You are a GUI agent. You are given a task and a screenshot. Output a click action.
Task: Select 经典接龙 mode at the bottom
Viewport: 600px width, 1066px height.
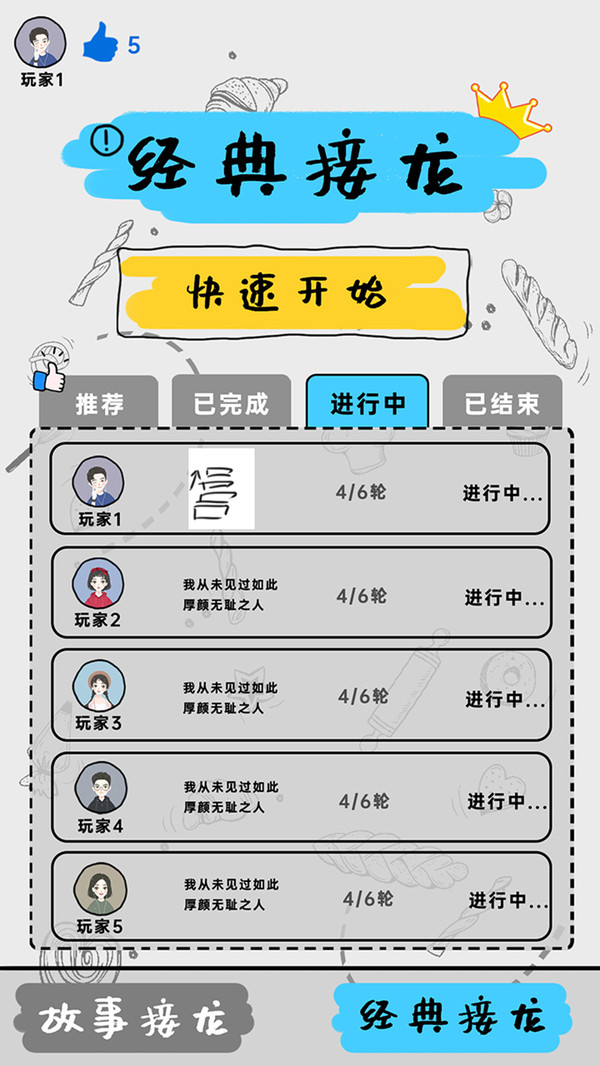coord(453,1018)
